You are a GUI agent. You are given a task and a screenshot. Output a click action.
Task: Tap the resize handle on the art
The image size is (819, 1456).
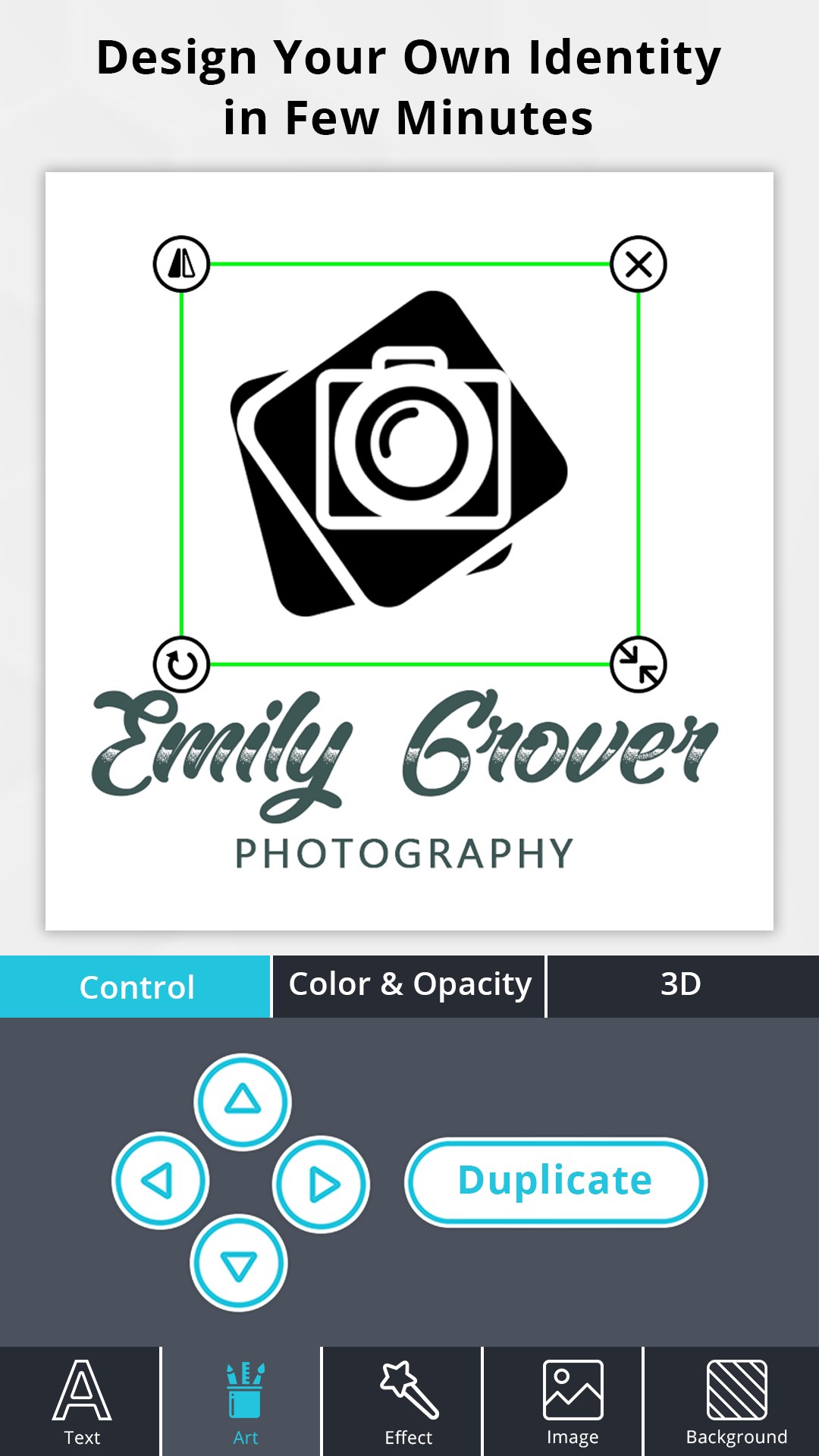click(x=639, y=664)
